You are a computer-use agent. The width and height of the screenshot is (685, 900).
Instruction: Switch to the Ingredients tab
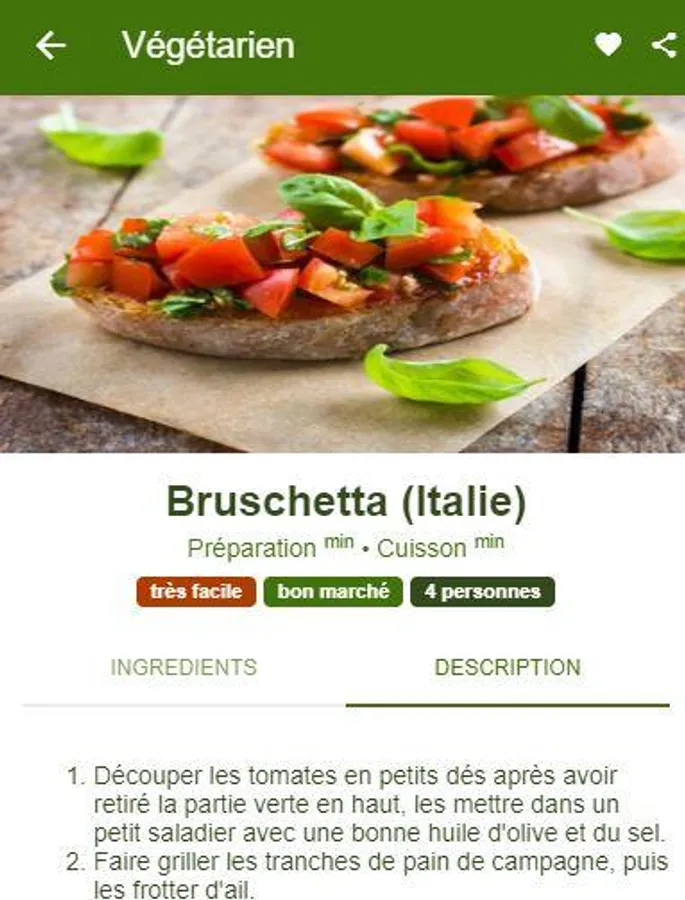[x=183, y=667]
